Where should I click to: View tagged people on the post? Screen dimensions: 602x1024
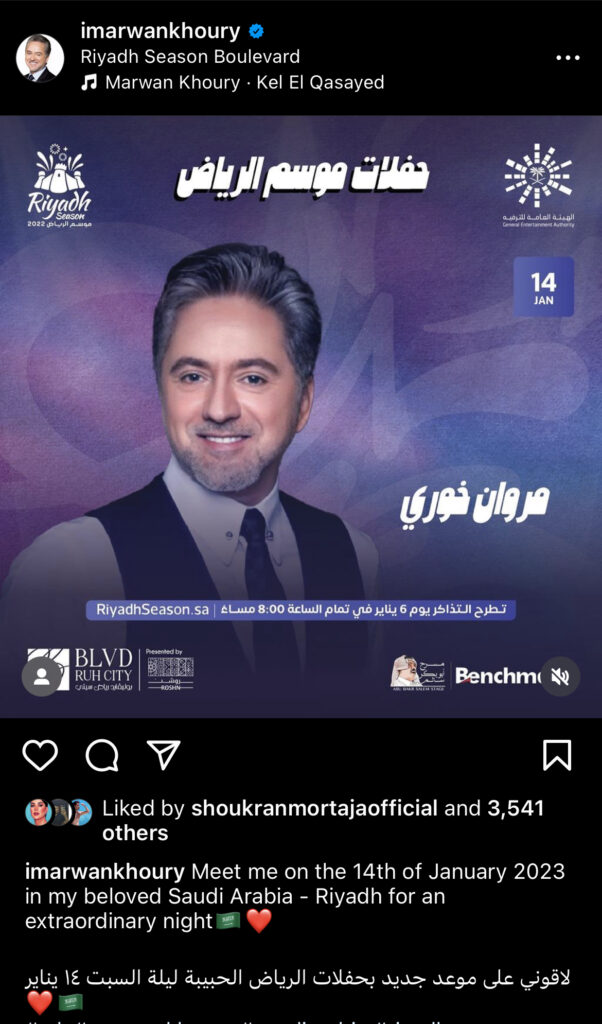tap(42, 677)
